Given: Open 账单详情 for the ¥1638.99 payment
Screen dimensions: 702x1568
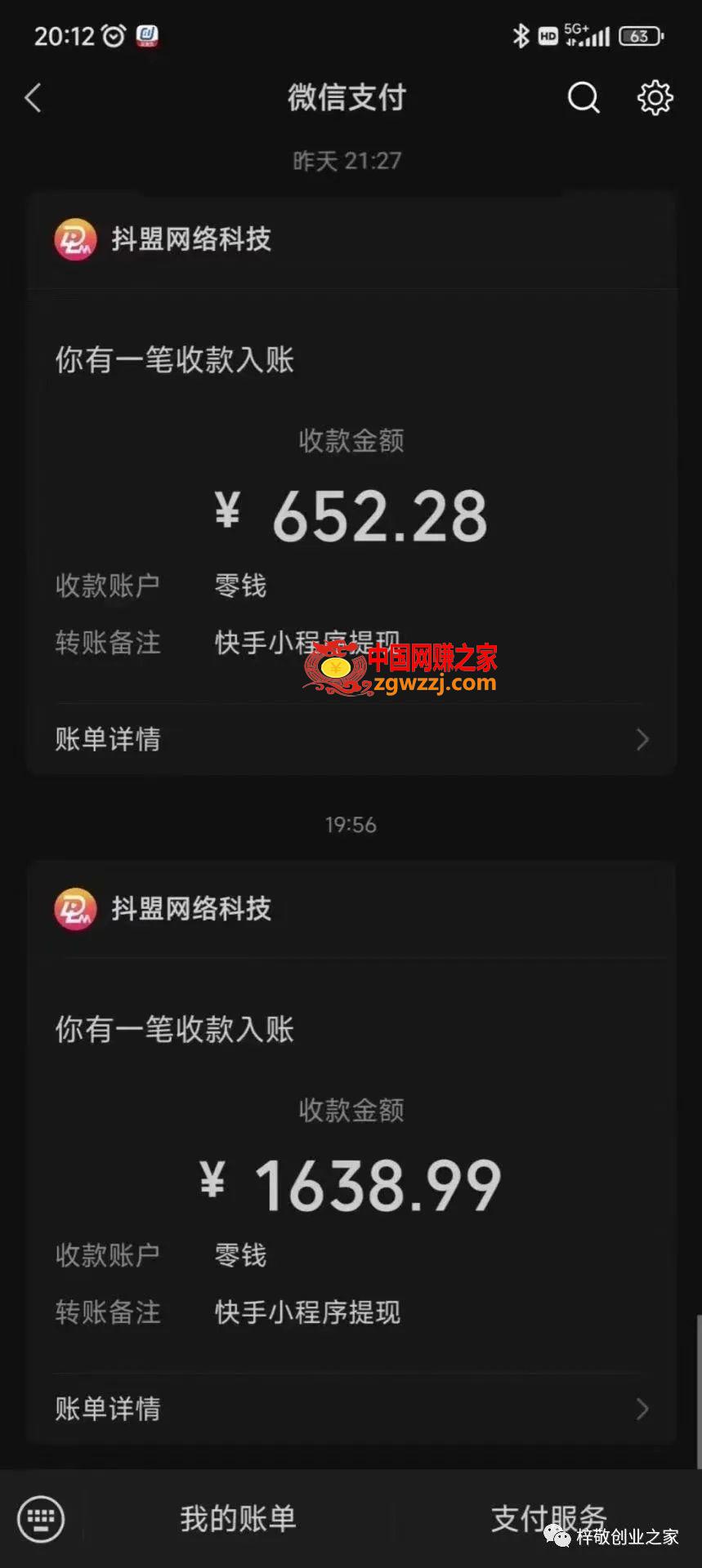Looking at the screenshot, I should click(351, 1409).
